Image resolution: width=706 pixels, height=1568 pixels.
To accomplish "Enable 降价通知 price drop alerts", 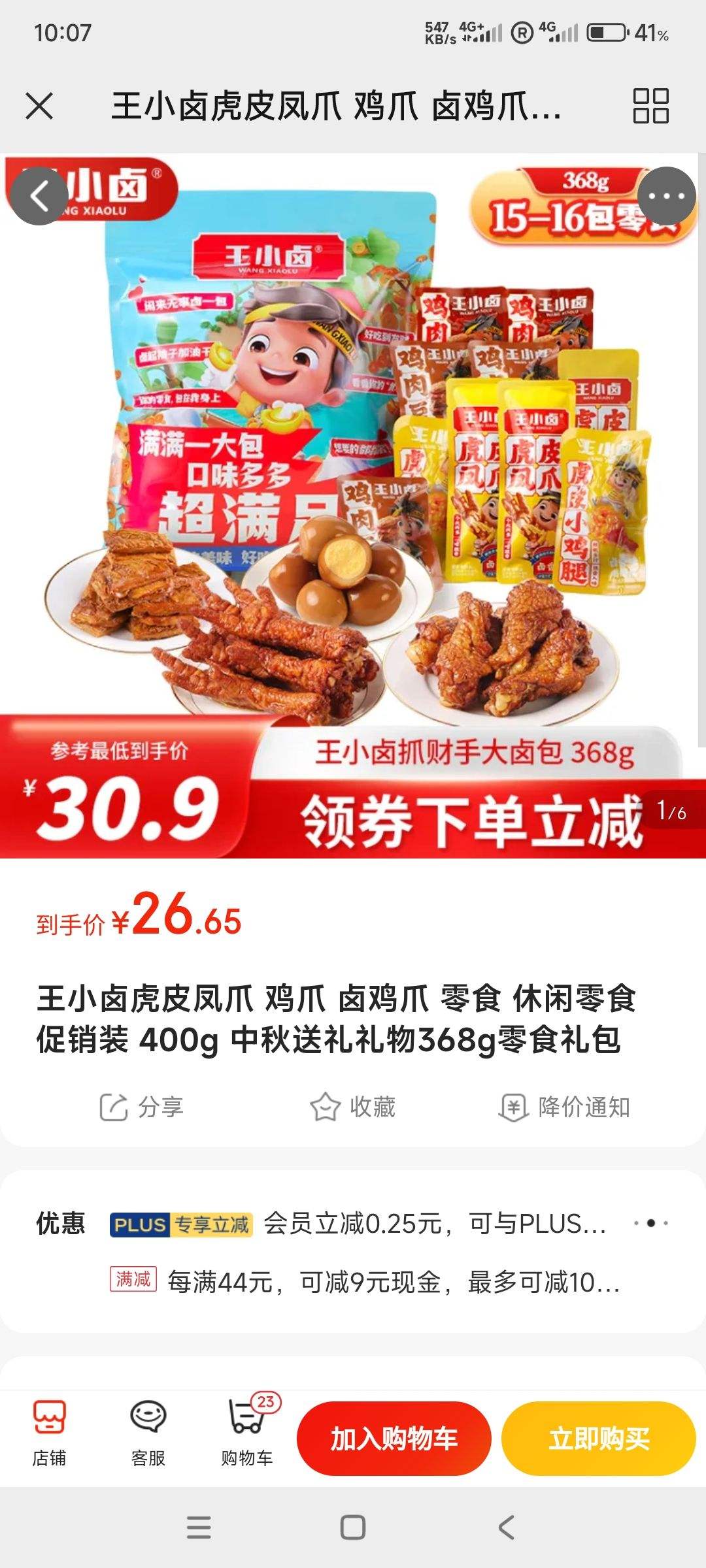I will [x=563, y=1105].
